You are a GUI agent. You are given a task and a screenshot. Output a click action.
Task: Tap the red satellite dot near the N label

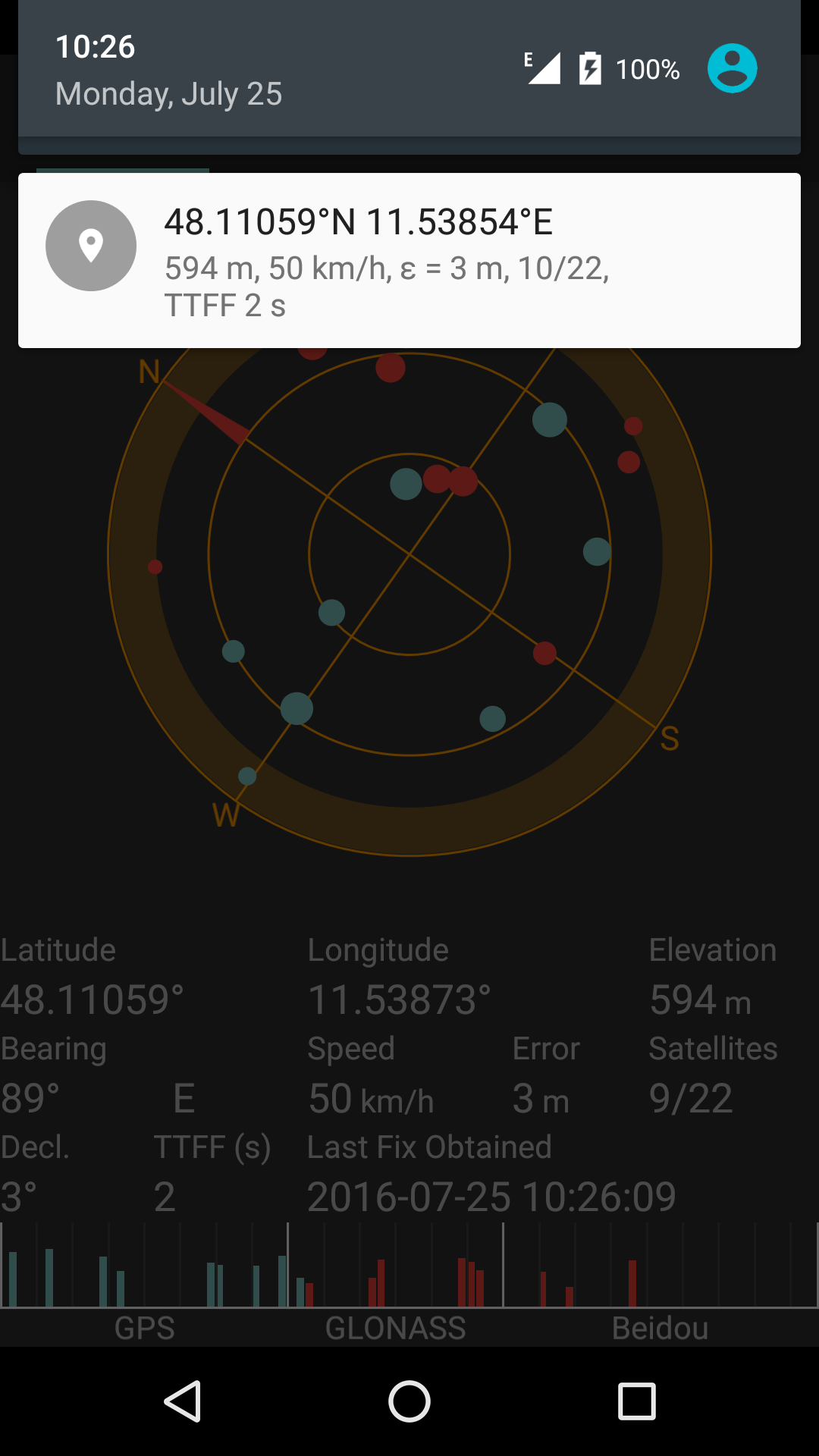pos(389,369)
